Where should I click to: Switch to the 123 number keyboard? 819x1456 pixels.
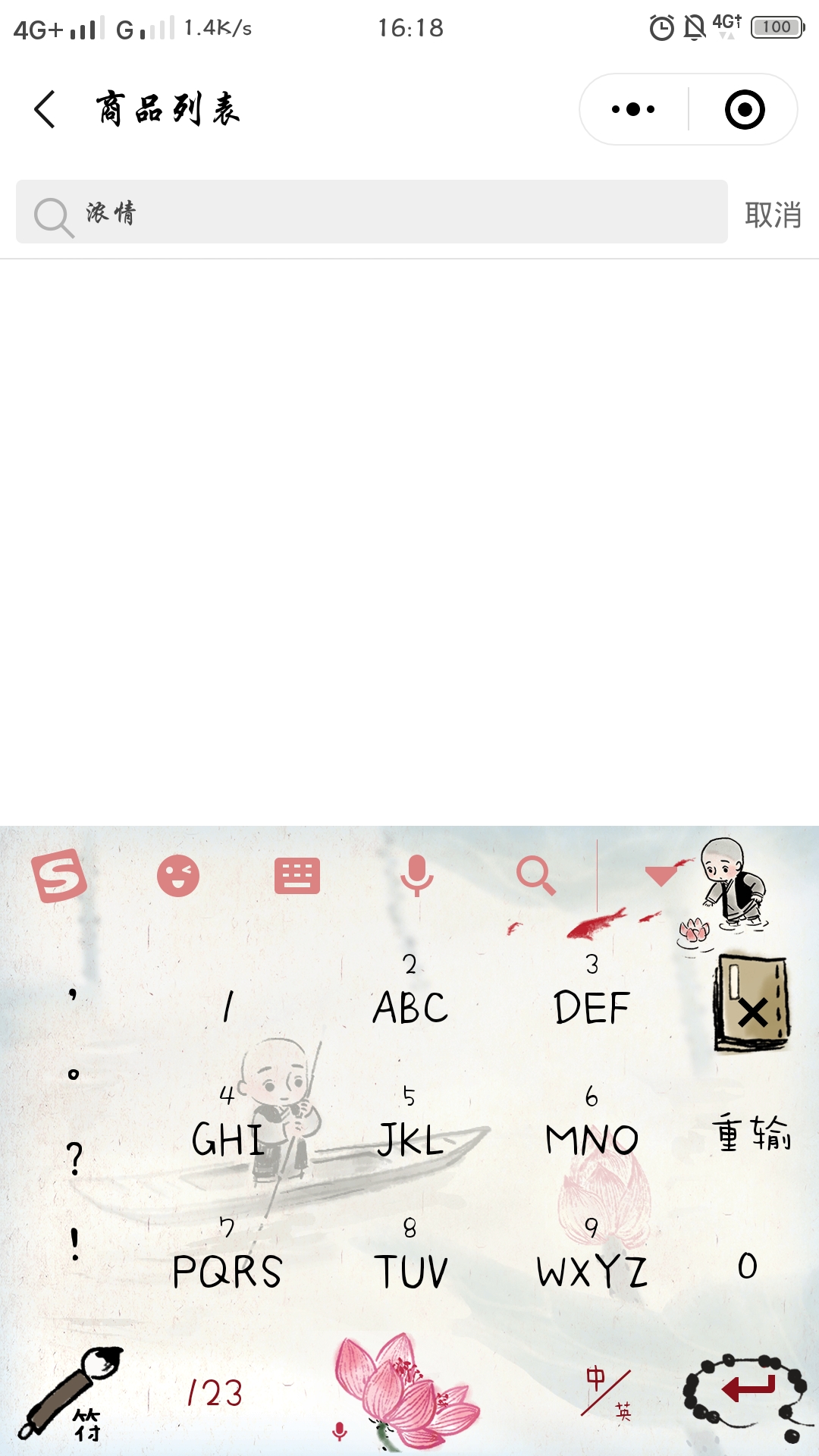point(215,1394)
